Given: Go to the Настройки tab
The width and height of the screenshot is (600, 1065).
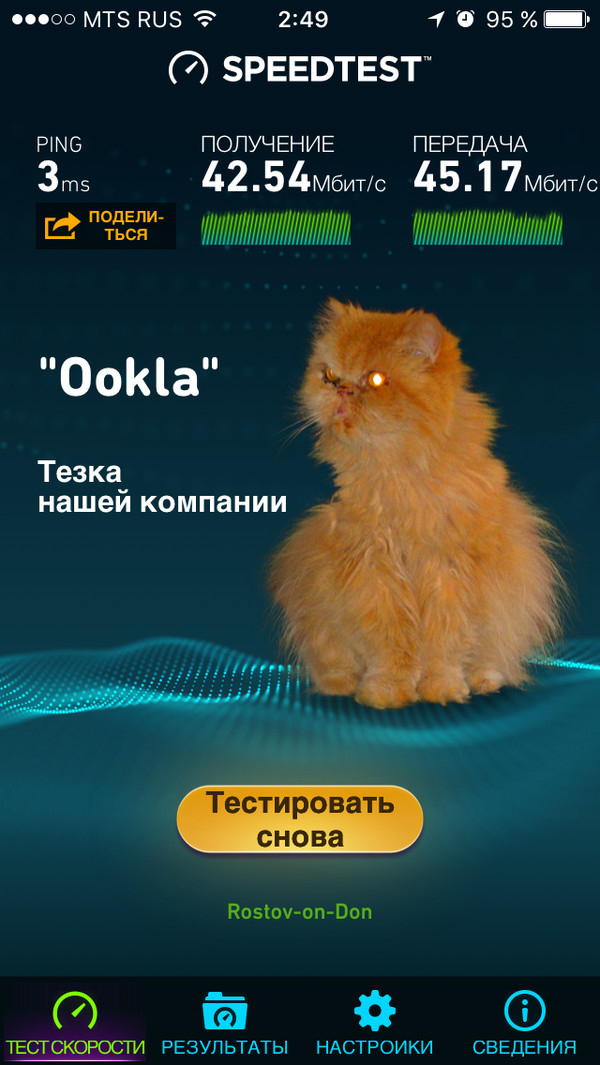Looking at the screenshot, I should [375, 1024].
